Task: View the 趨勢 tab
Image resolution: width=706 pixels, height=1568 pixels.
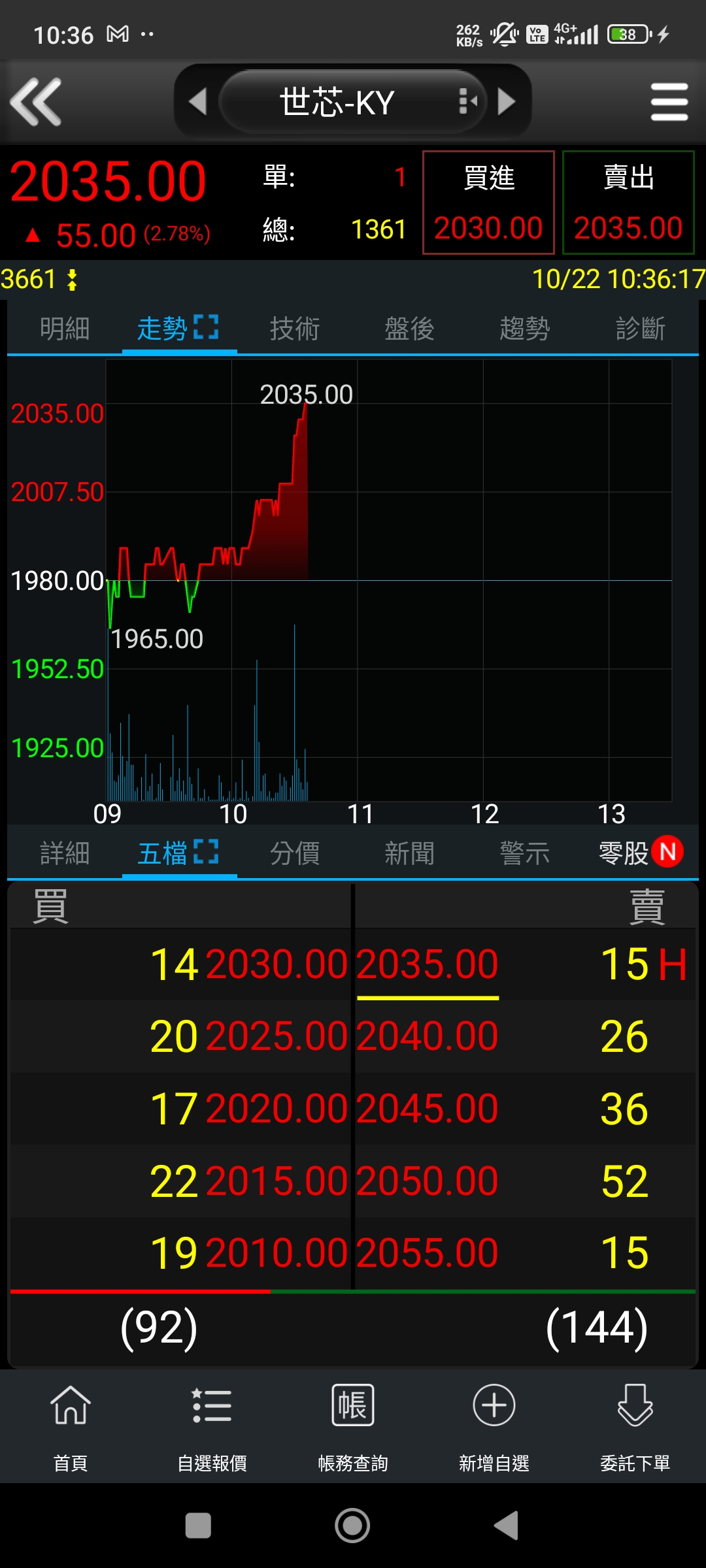Action: (525, 329)
